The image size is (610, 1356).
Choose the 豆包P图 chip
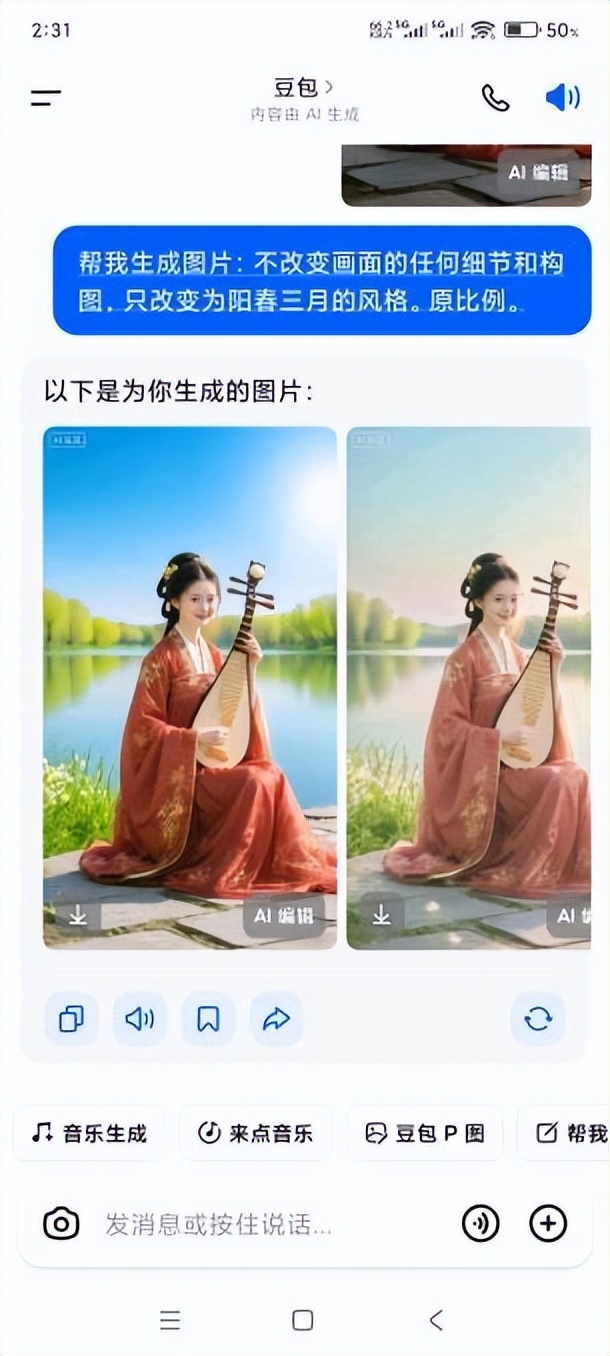coord(425,1133)
